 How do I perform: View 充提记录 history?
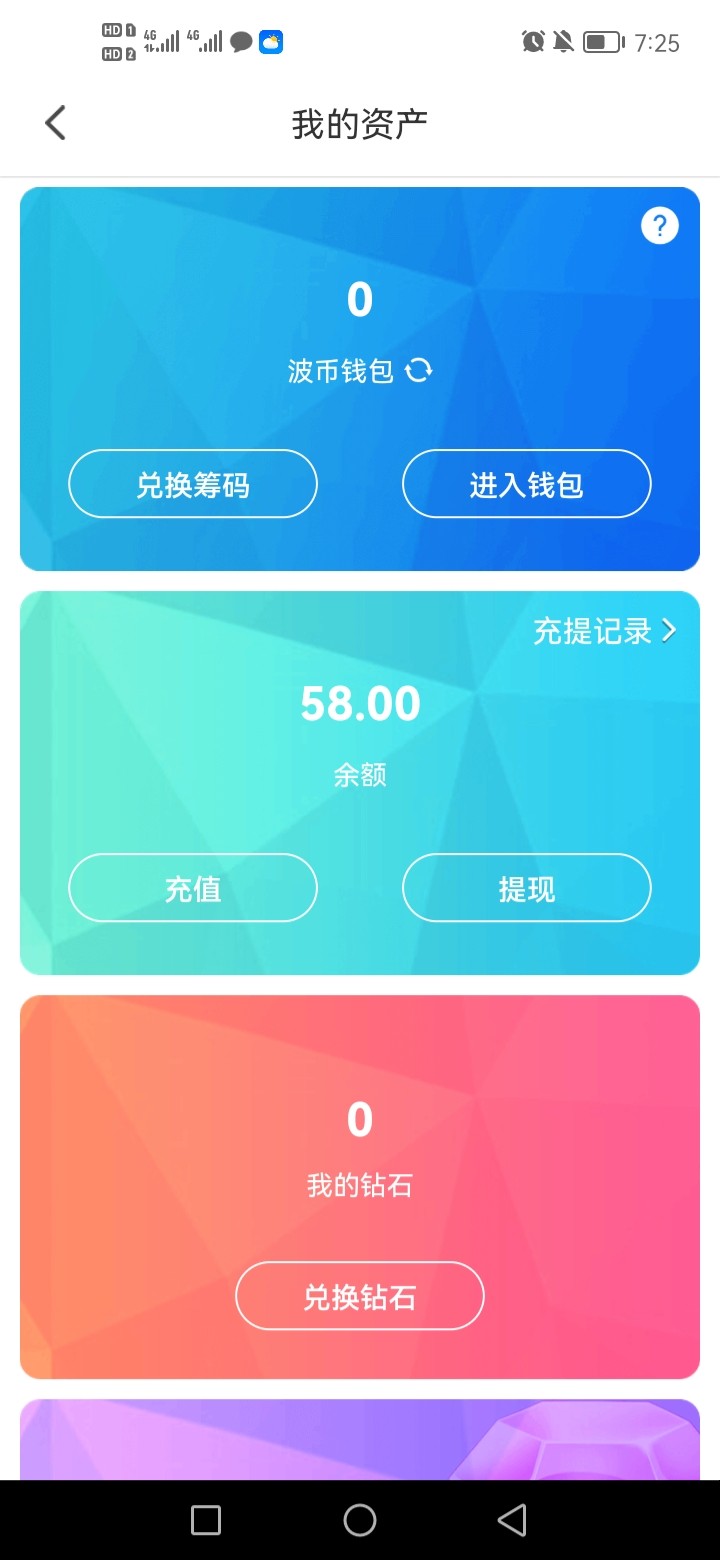pos(604,631)
